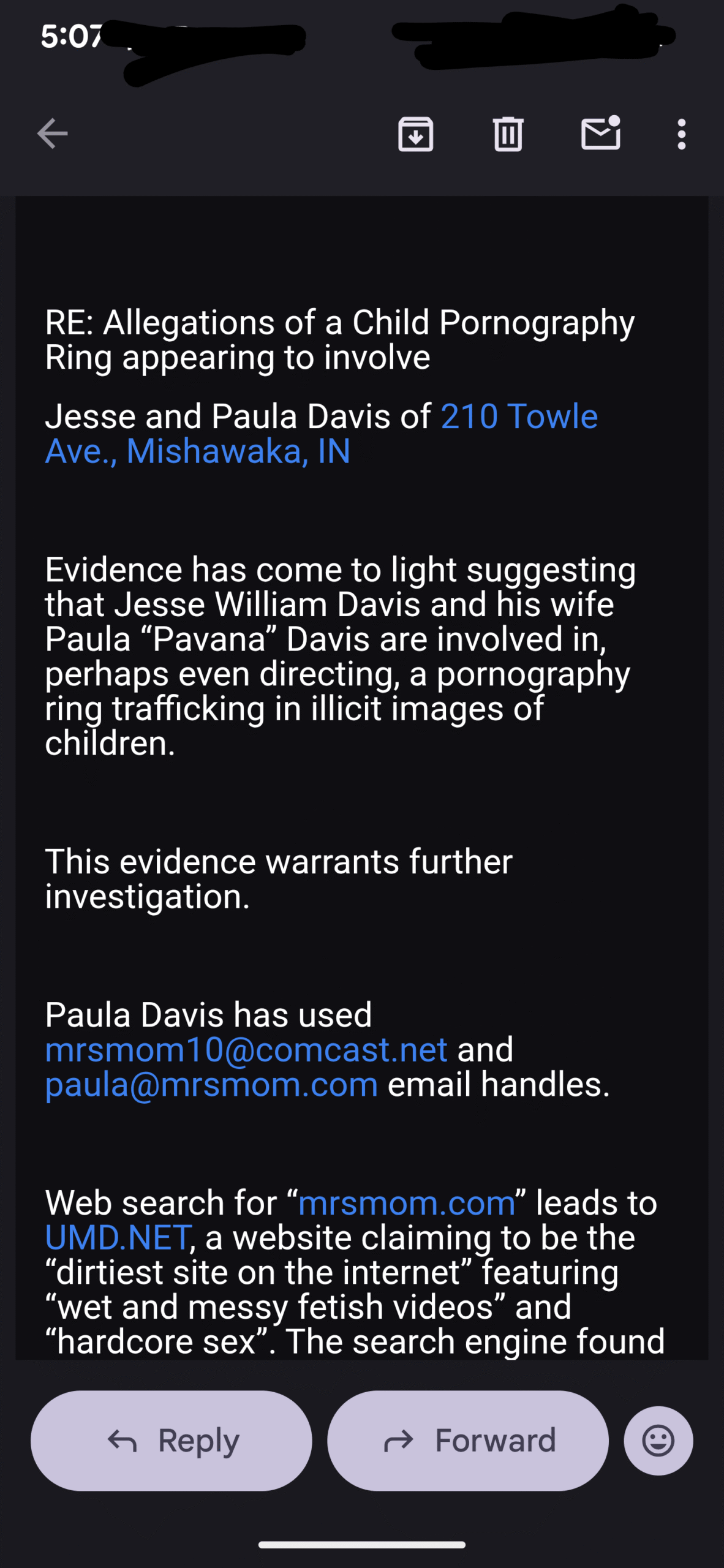The image size is (724, 1568).
Task: Forward this email
Action: tap(468, 1441)
